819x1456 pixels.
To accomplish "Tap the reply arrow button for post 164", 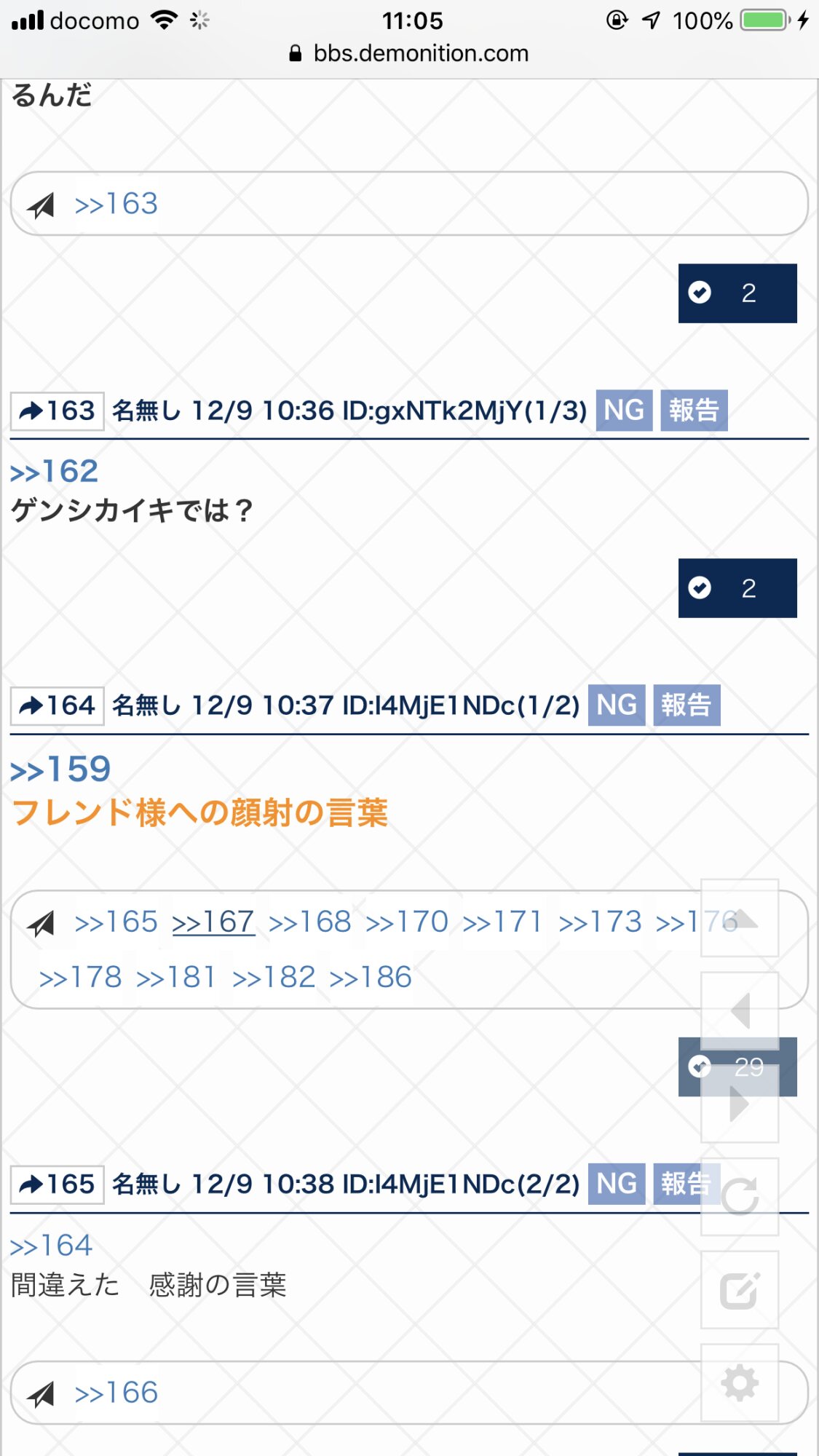I will tap(58, 706).
